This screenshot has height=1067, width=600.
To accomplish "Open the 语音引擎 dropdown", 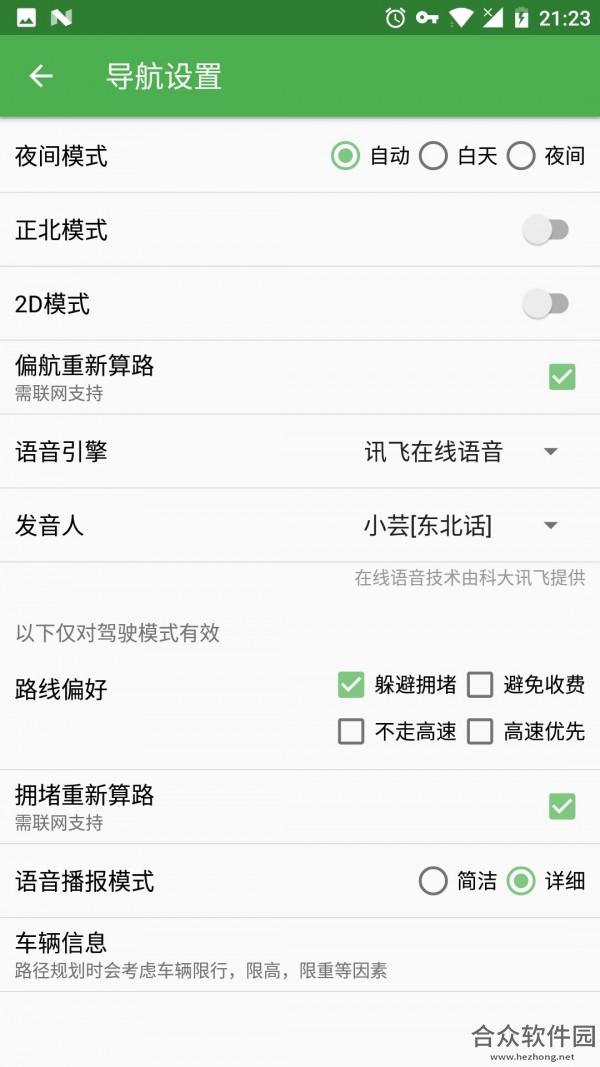I will pyautogui.click(x=463, y=451).
